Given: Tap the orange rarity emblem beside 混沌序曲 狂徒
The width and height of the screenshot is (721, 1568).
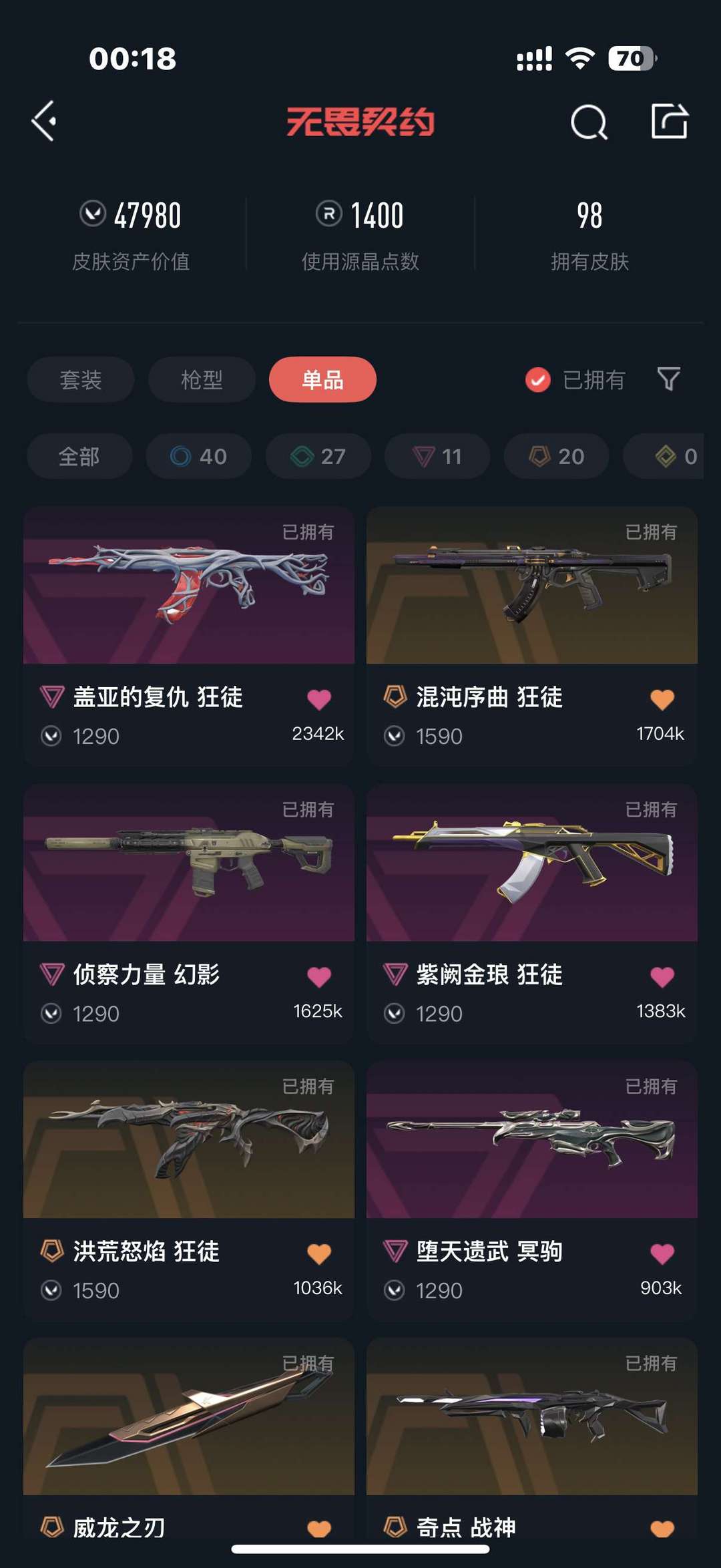Looking at the screenshot, I should 394,697.
